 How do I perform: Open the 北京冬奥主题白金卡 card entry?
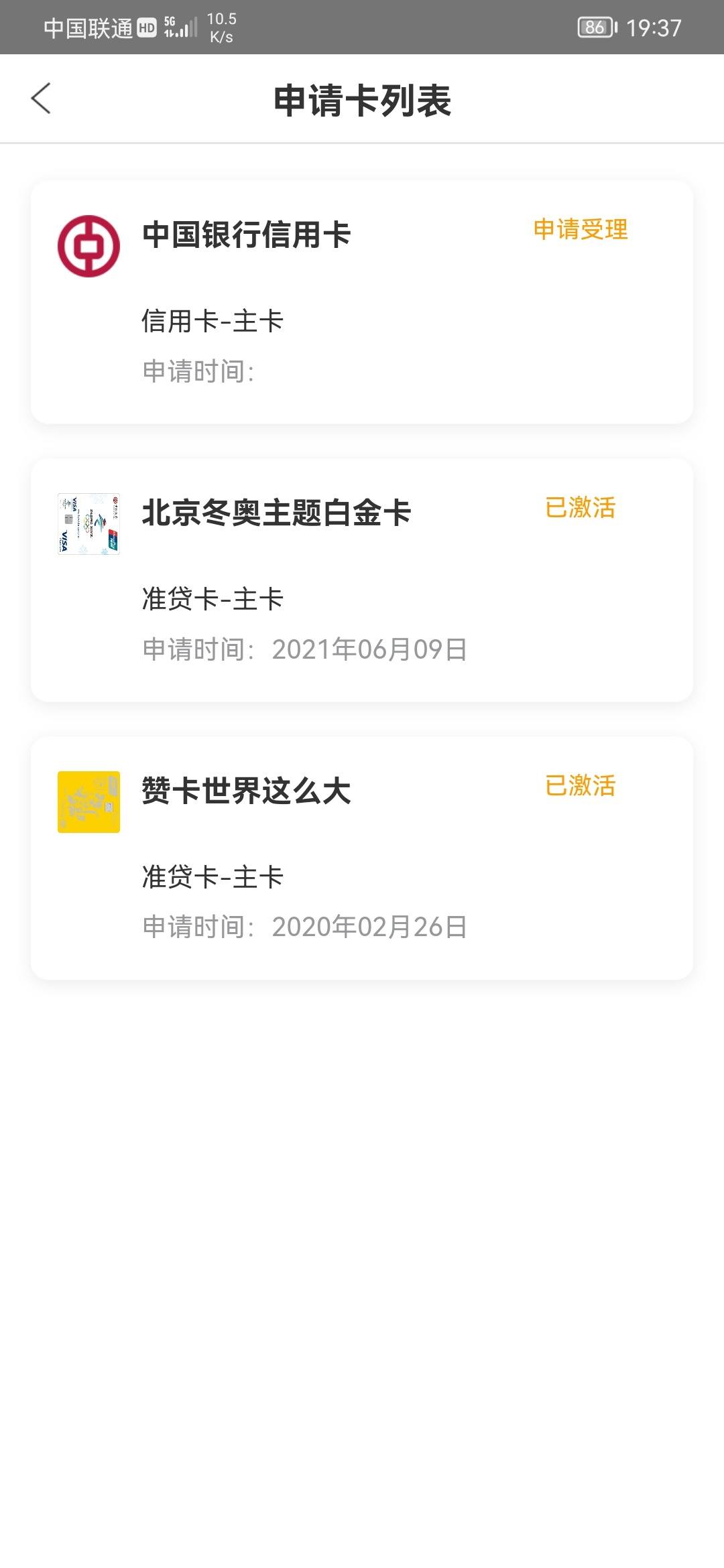[362, 580]
